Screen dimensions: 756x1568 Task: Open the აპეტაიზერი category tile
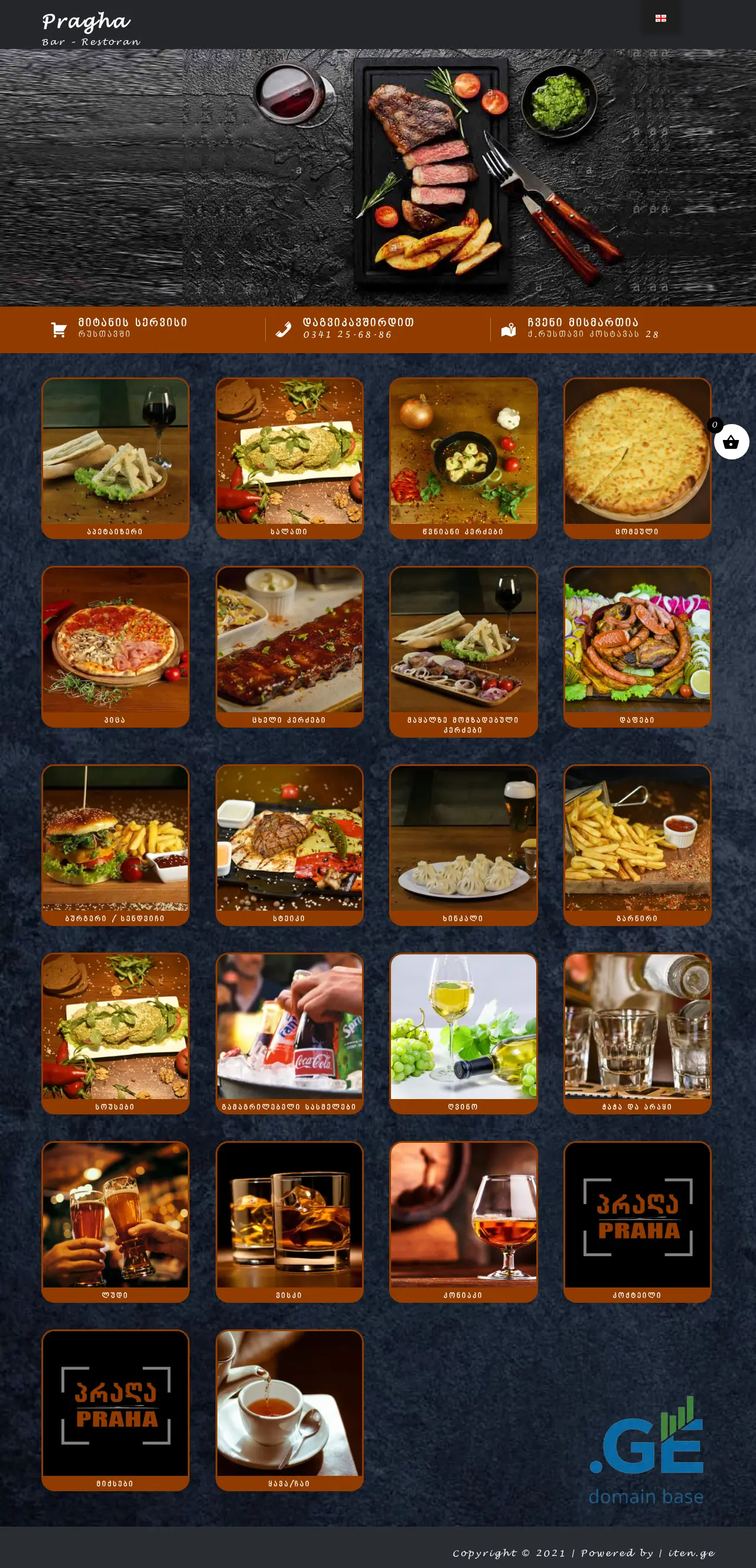click(115, 458)
